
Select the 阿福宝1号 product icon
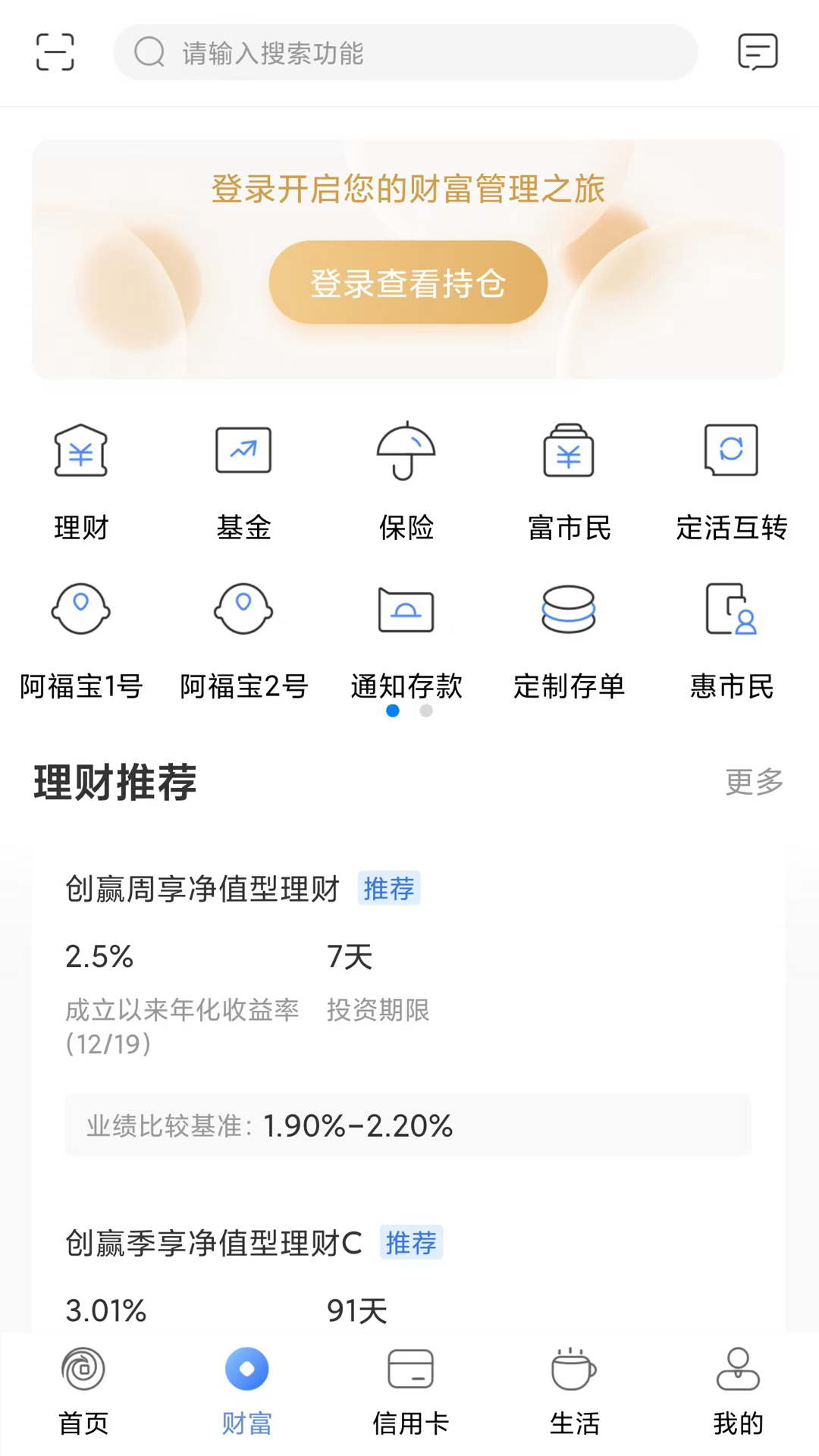(x=80, y=637)
